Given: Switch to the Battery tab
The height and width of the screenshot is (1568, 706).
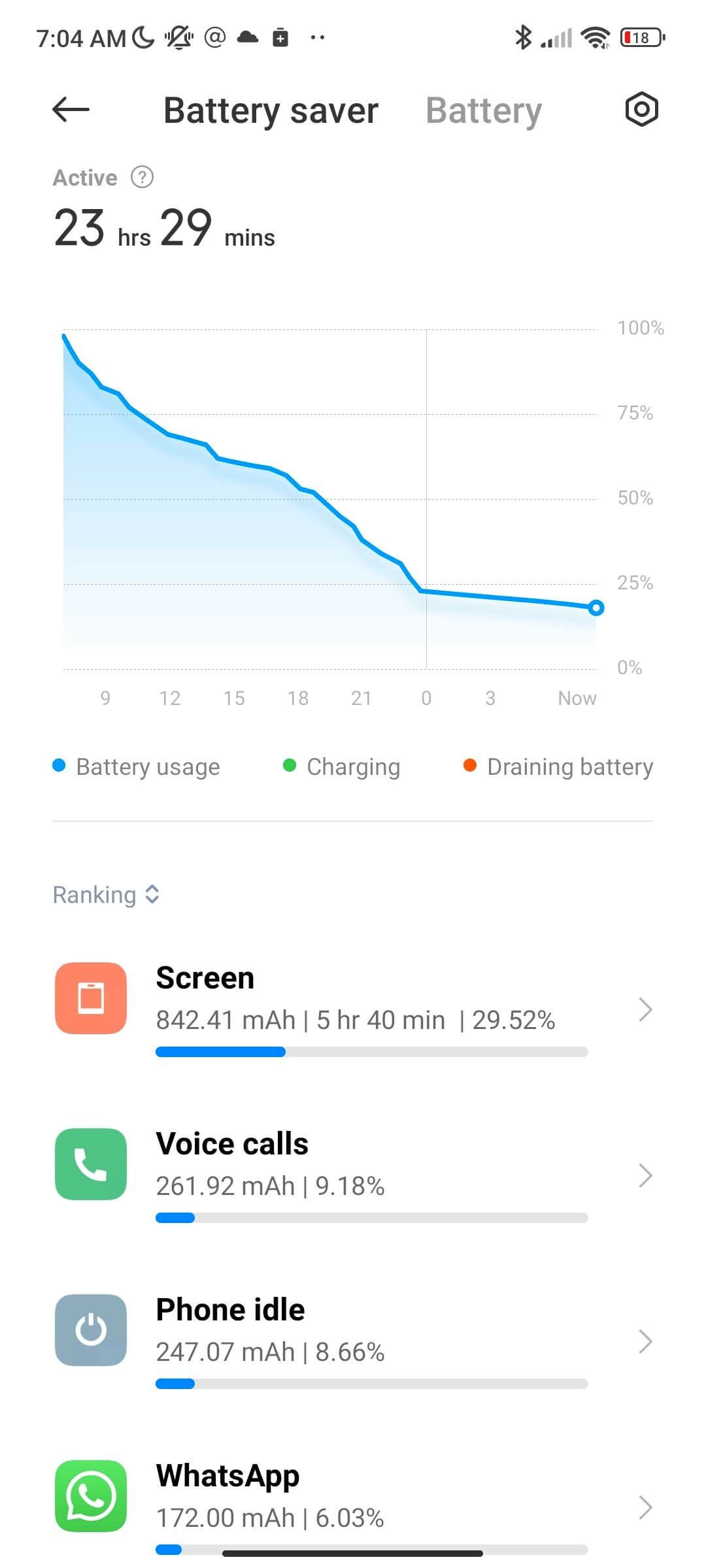Looking at the screenshot, I should [x=484, y=111].
